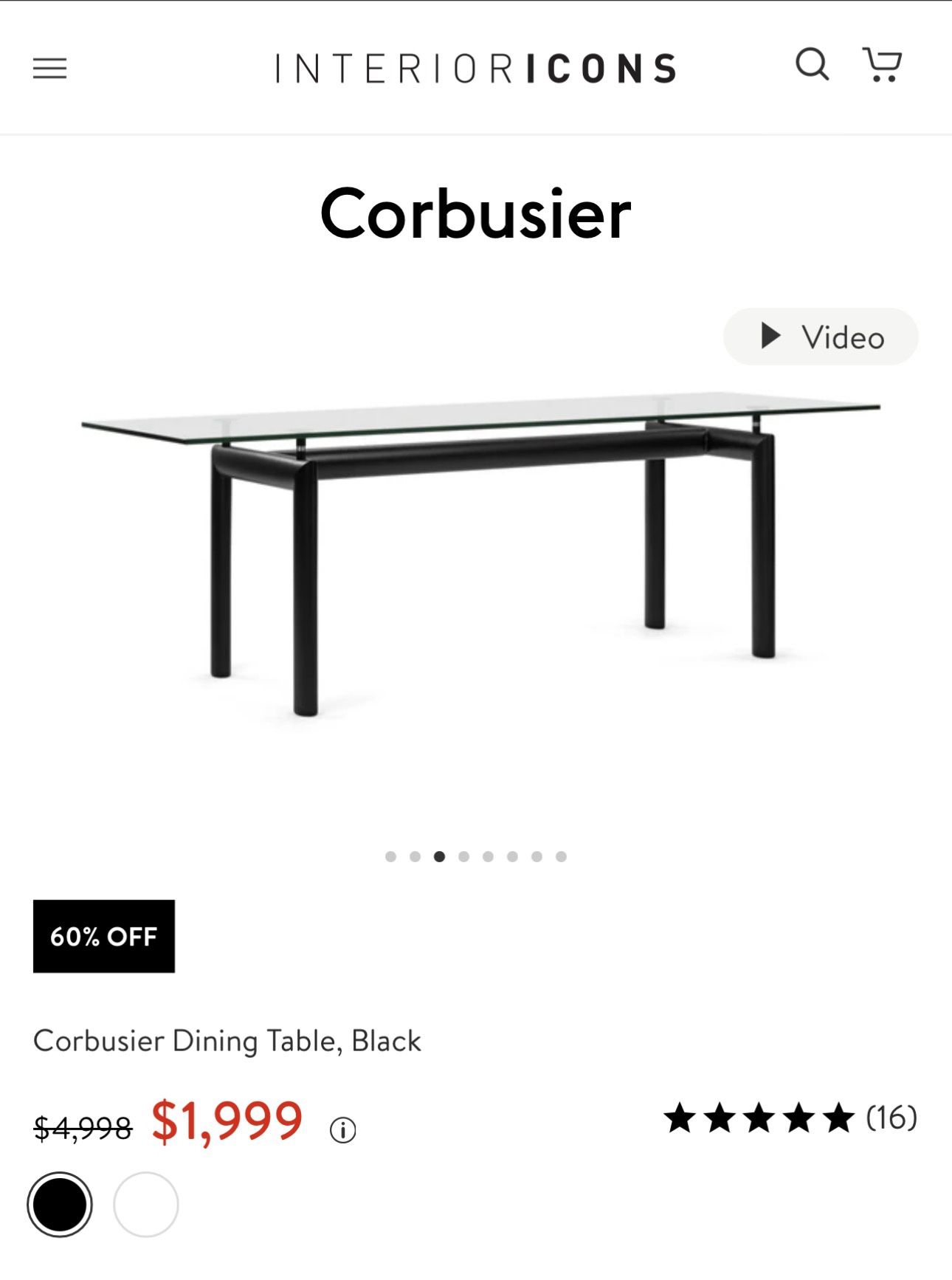Click the info icon beside the price

(345, 1129)
